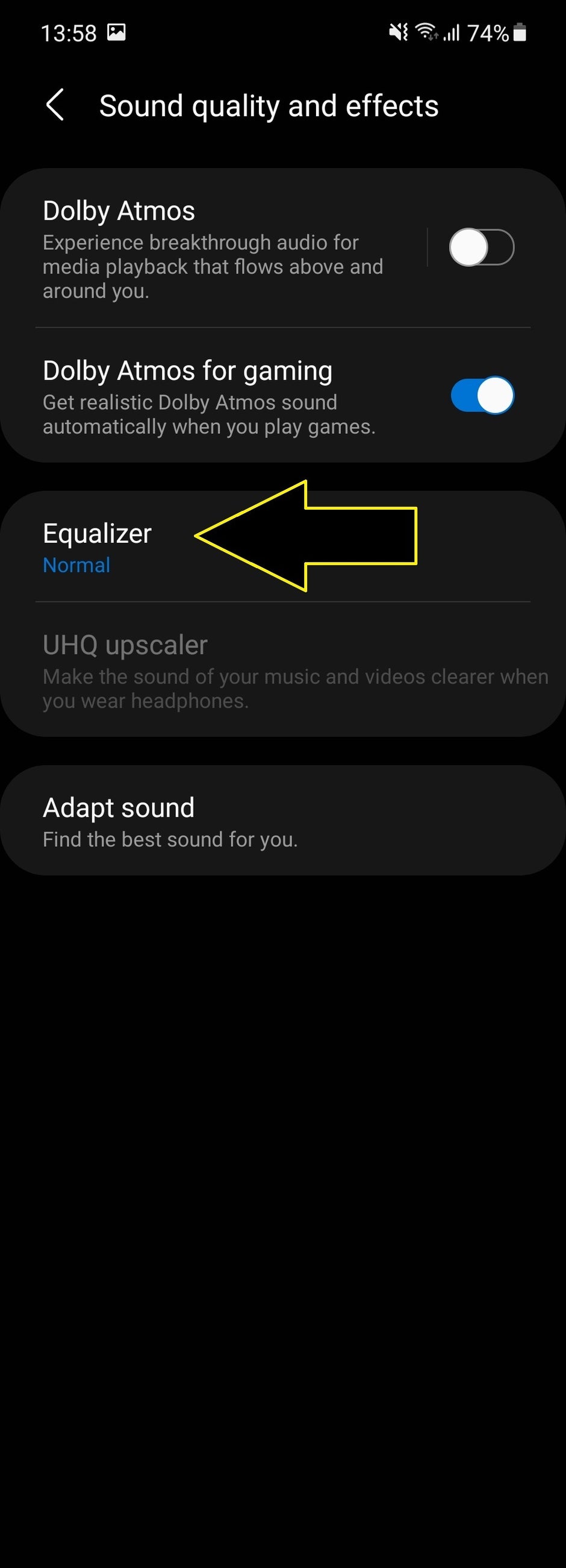
Task: Open the Adapt sound options
Action: point(119,808)
